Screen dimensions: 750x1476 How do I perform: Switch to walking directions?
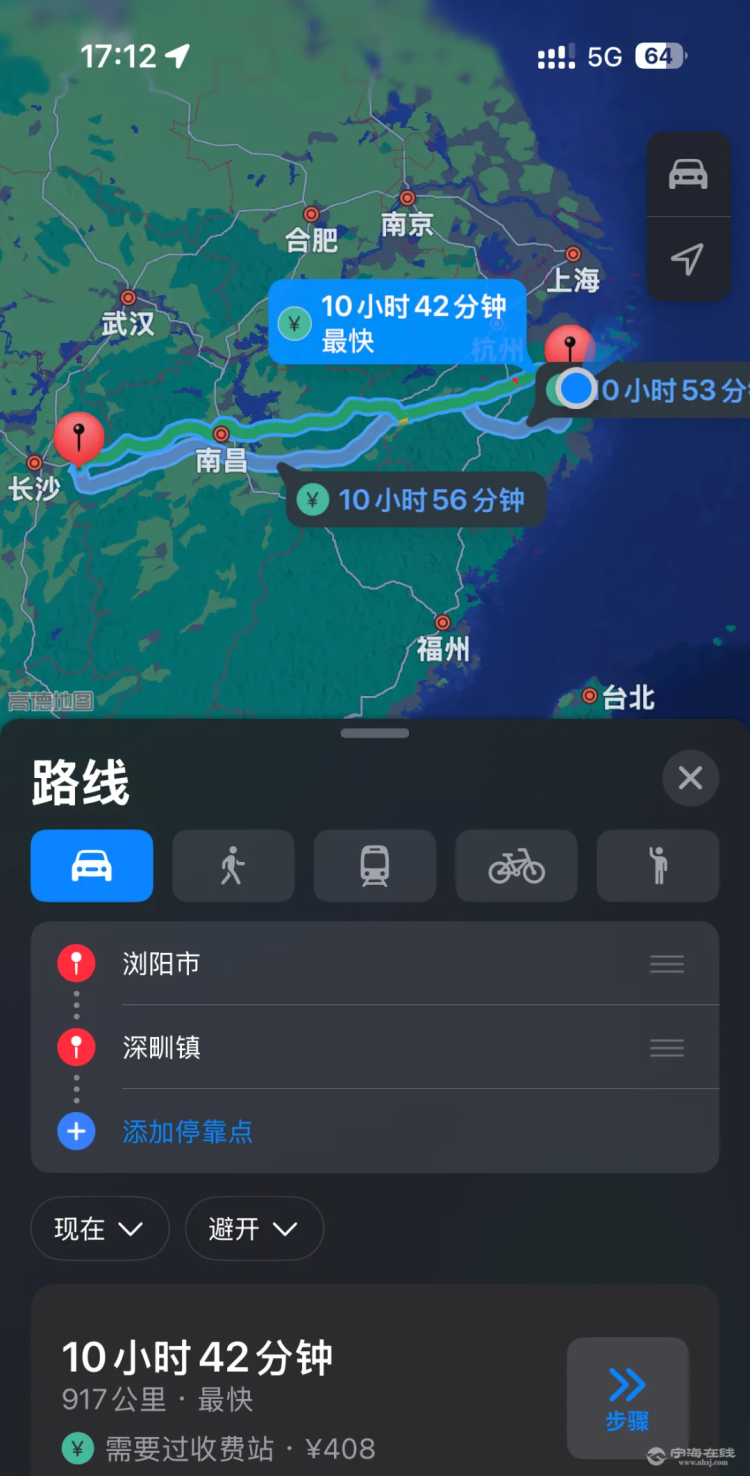coord(233,866)
